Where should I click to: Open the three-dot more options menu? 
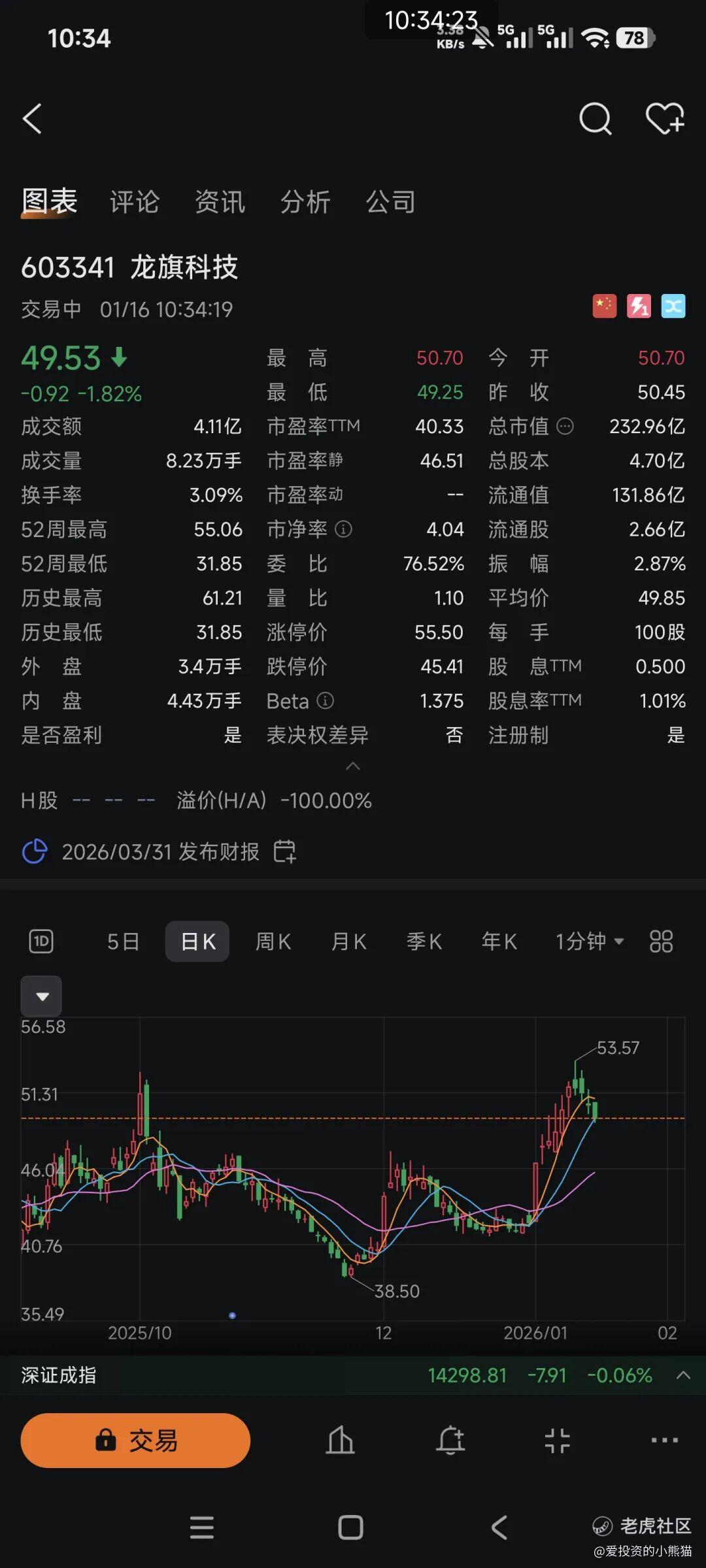664,1441
